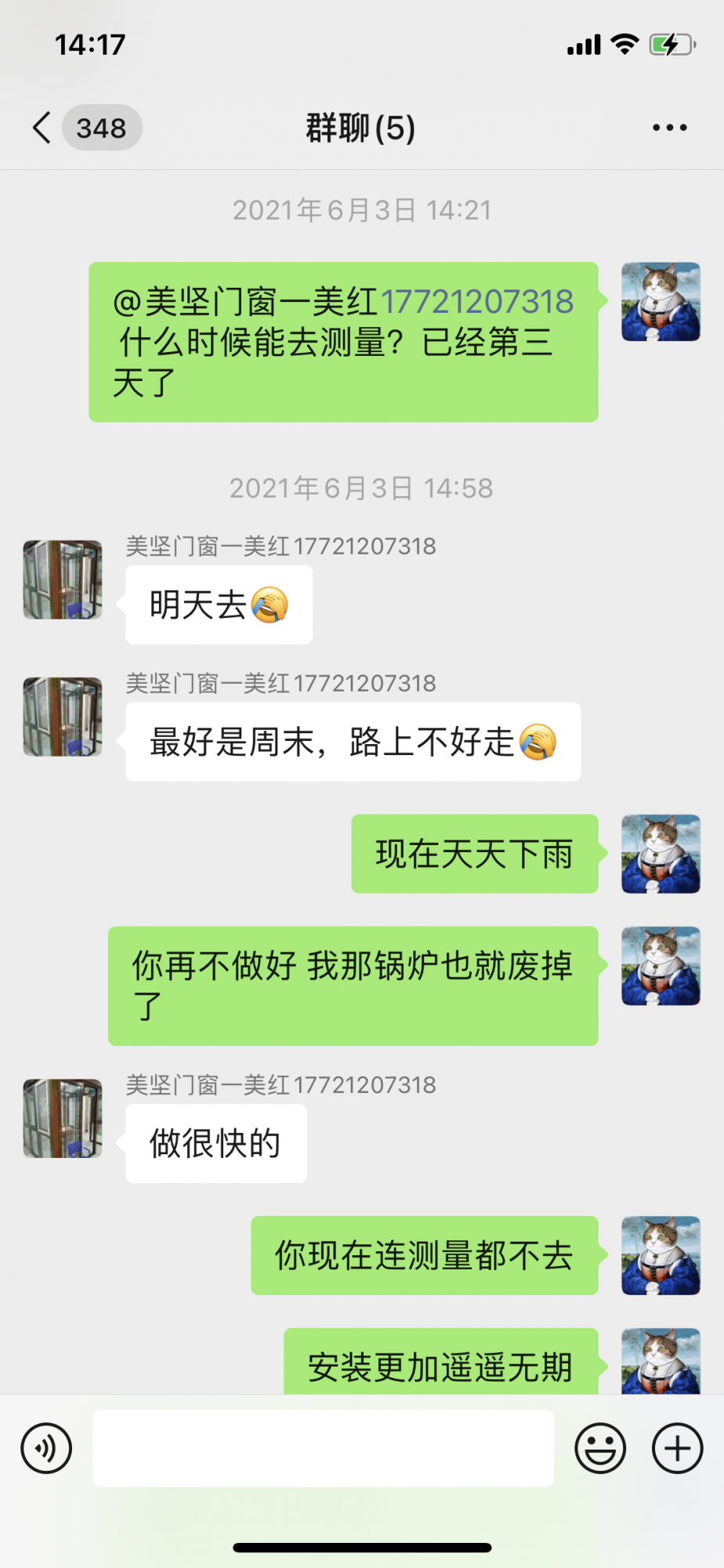Open the plus attachment menu
This screenshot has height=1568, width=724.
677,1448
